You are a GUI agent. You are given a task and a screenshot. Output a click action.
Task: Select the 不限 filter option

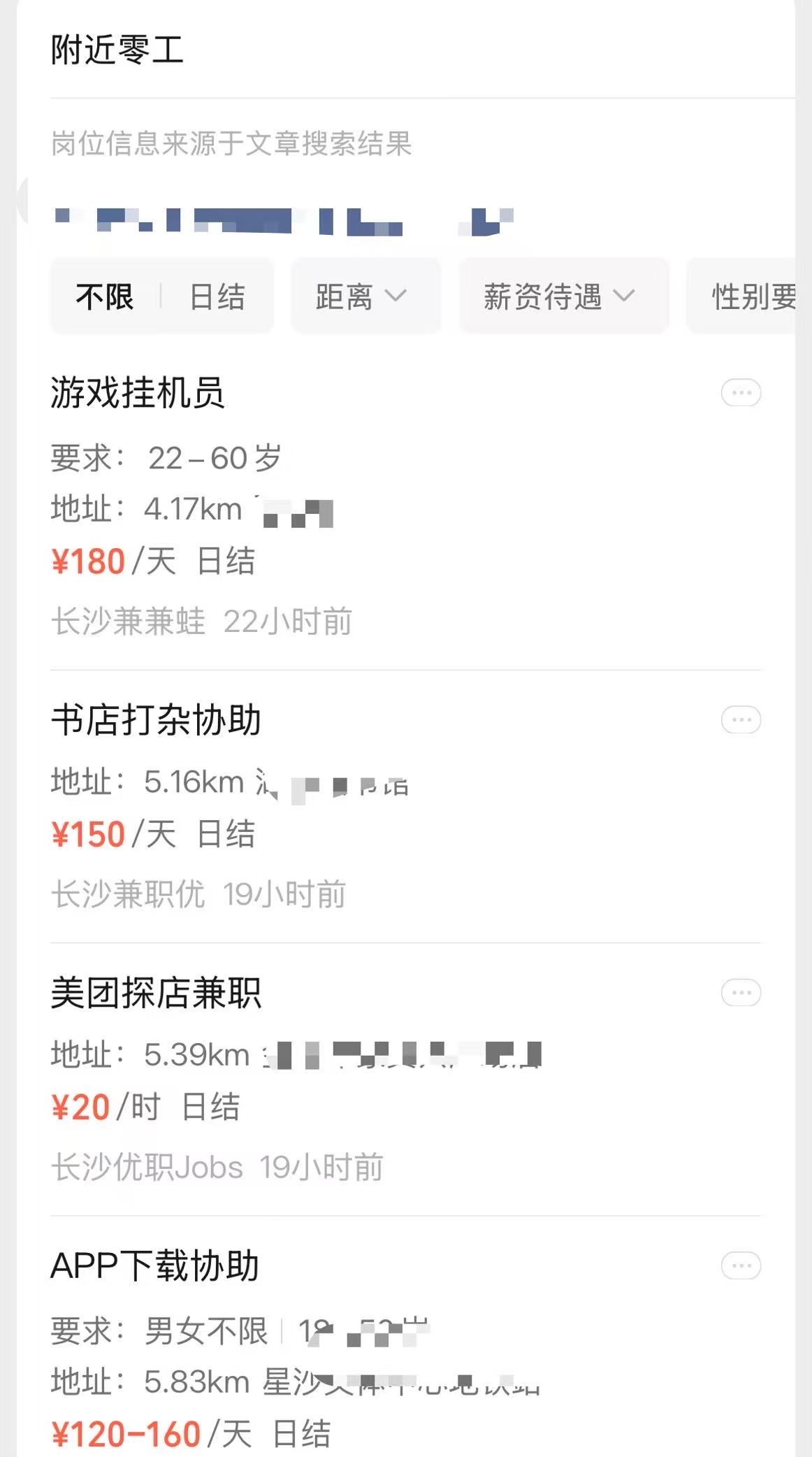105,296
